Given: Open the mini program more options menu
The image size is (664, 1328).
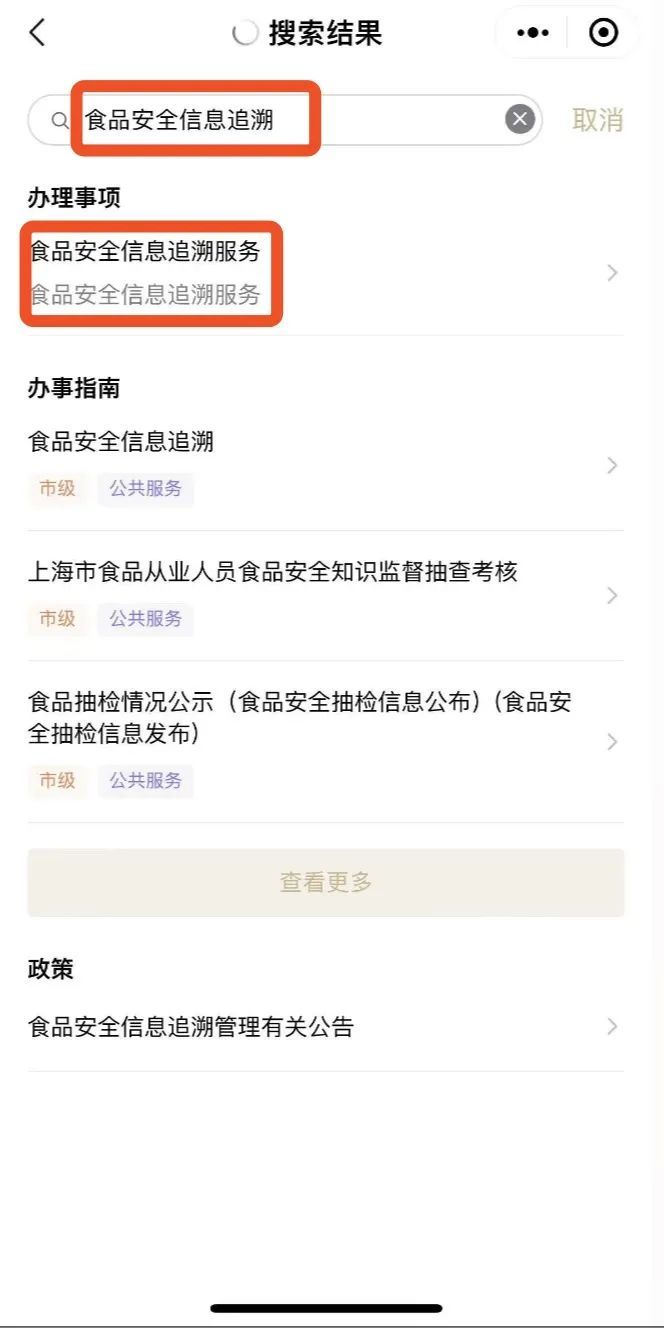Looking at the screenshot, I should pyautogui.click(x=532, y=33).
